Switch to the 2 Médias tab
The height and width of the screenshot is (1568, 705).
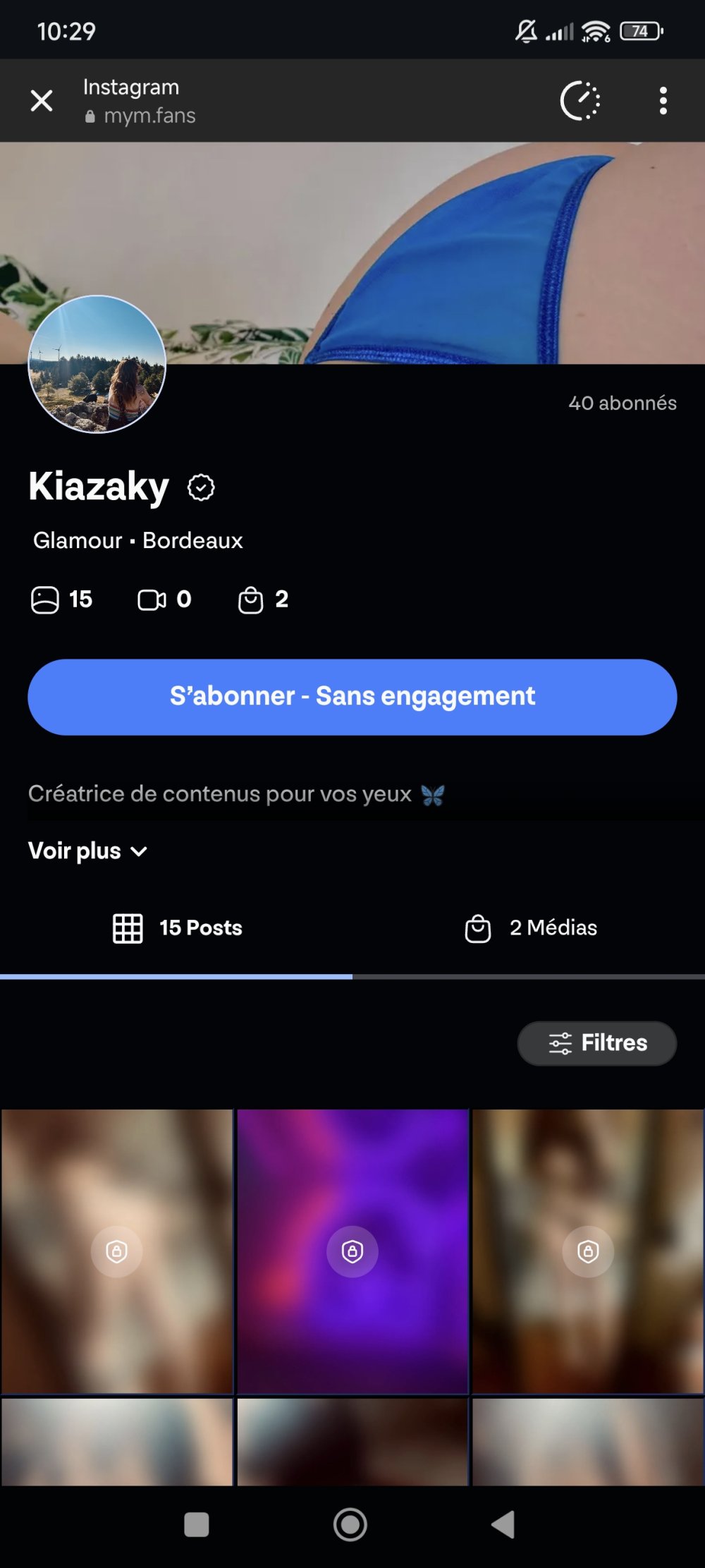click(530, 928)
